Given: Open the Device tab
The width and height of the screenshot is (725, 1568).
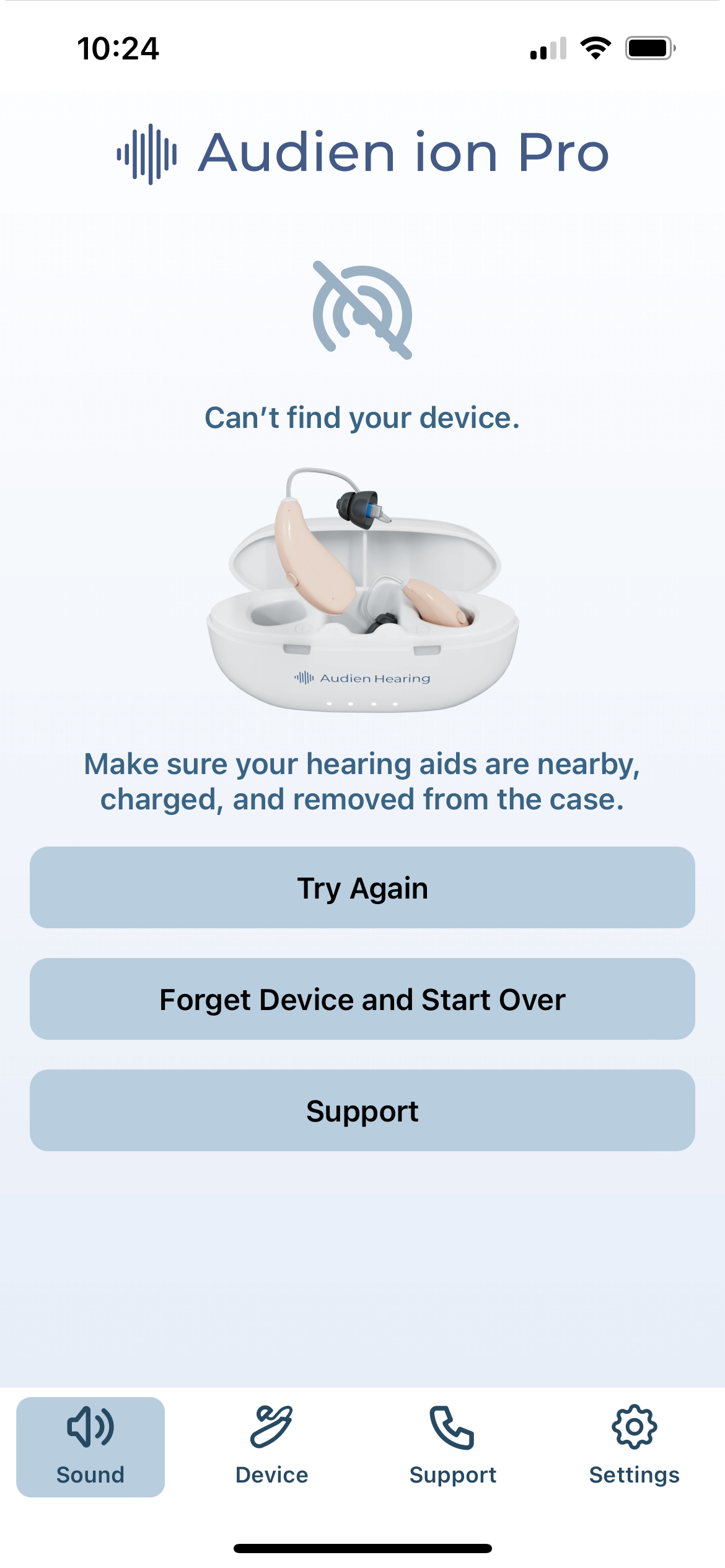Looking at the screenshot, I should click(271, 1447).
